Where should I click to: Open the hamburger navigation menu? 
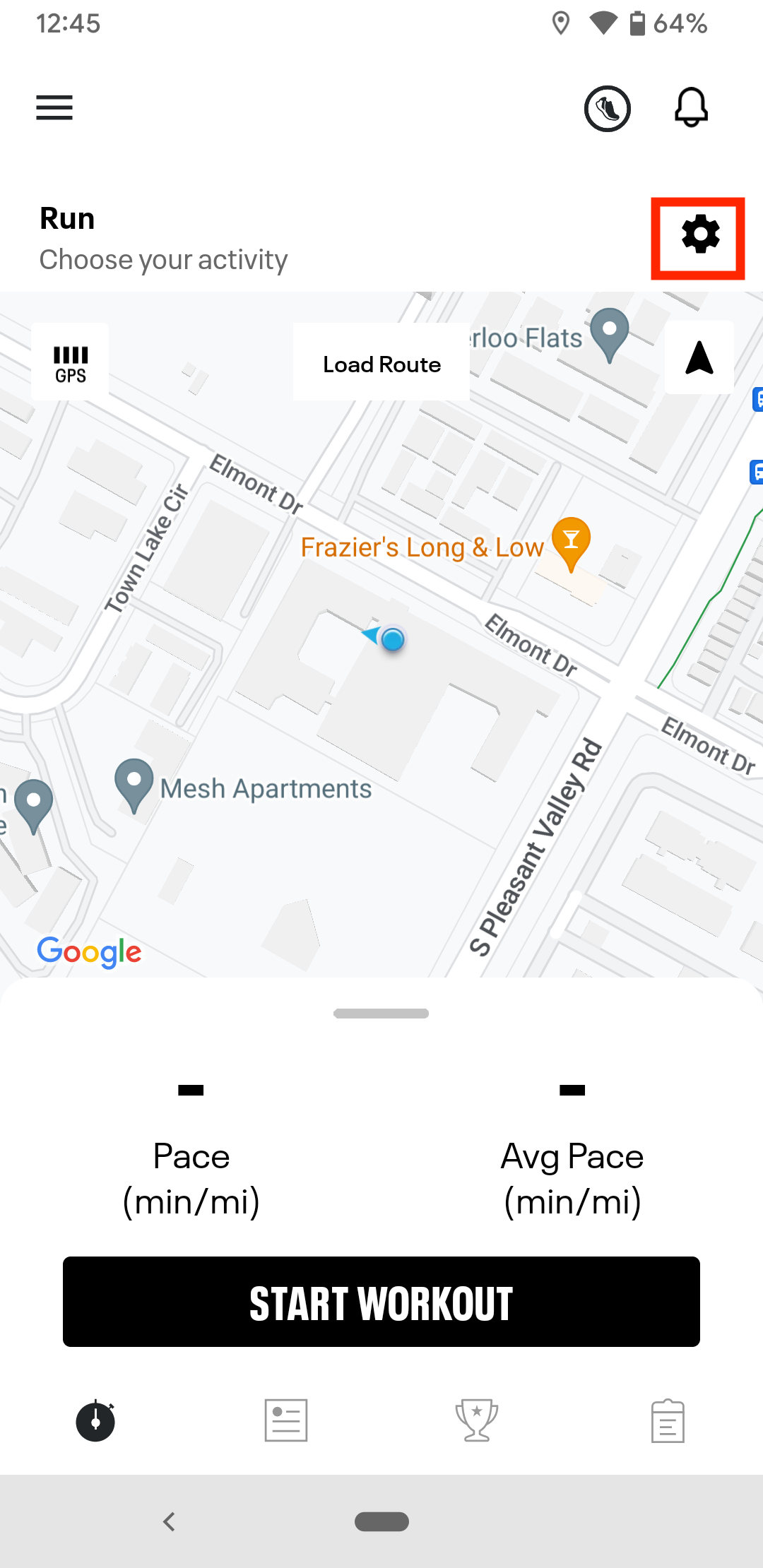pos(54,108)
